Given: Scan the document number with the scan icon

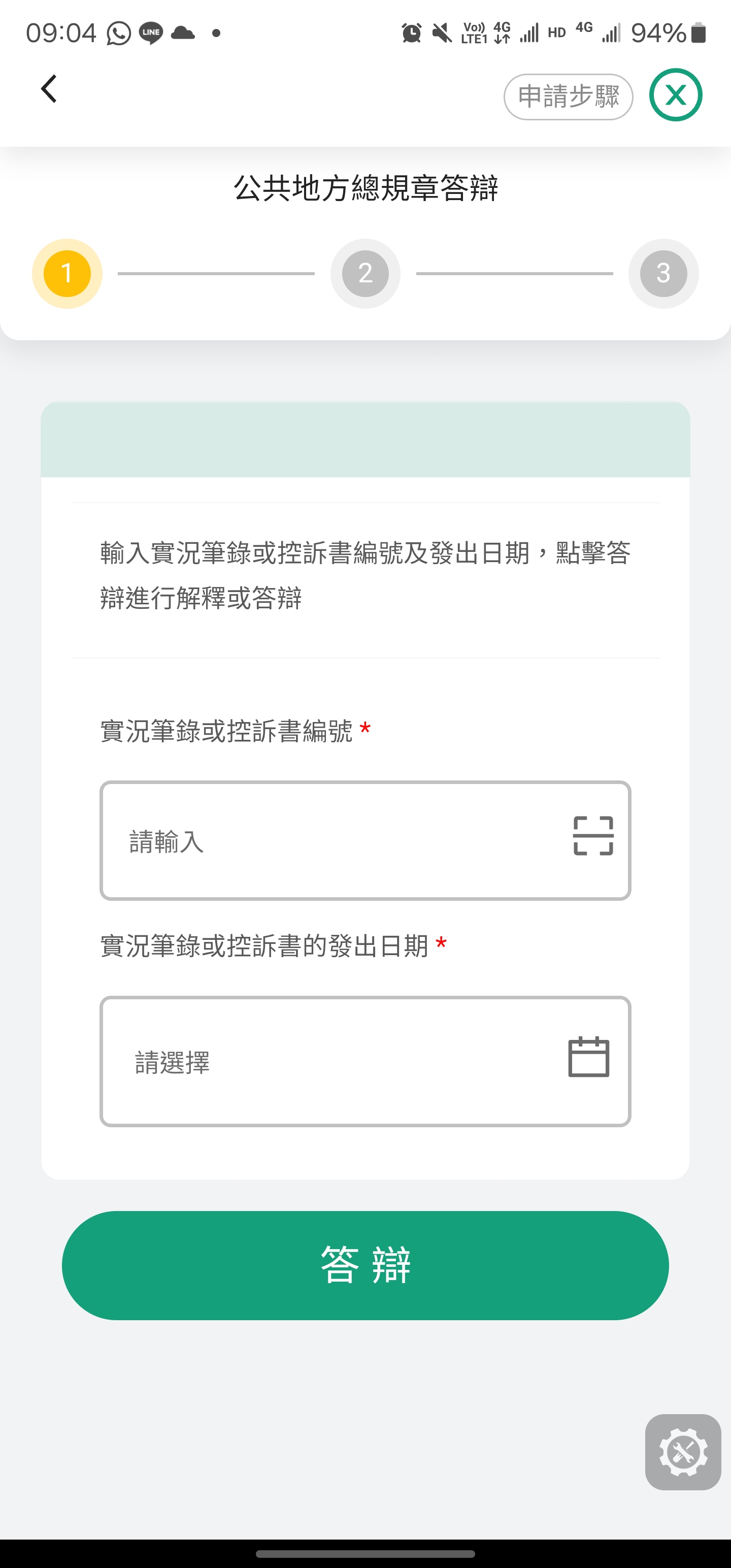Looking at the screenshot, I should tap(593, 836).
